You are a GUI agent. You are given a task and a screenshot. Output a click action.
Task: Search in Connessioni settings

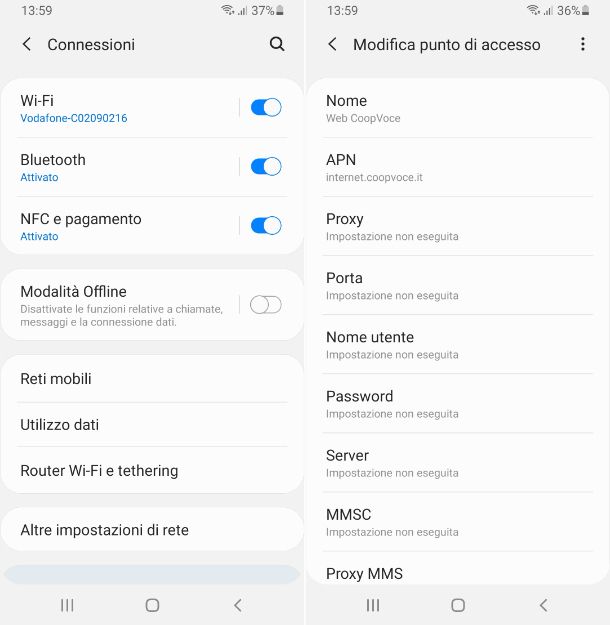(277, 44)
